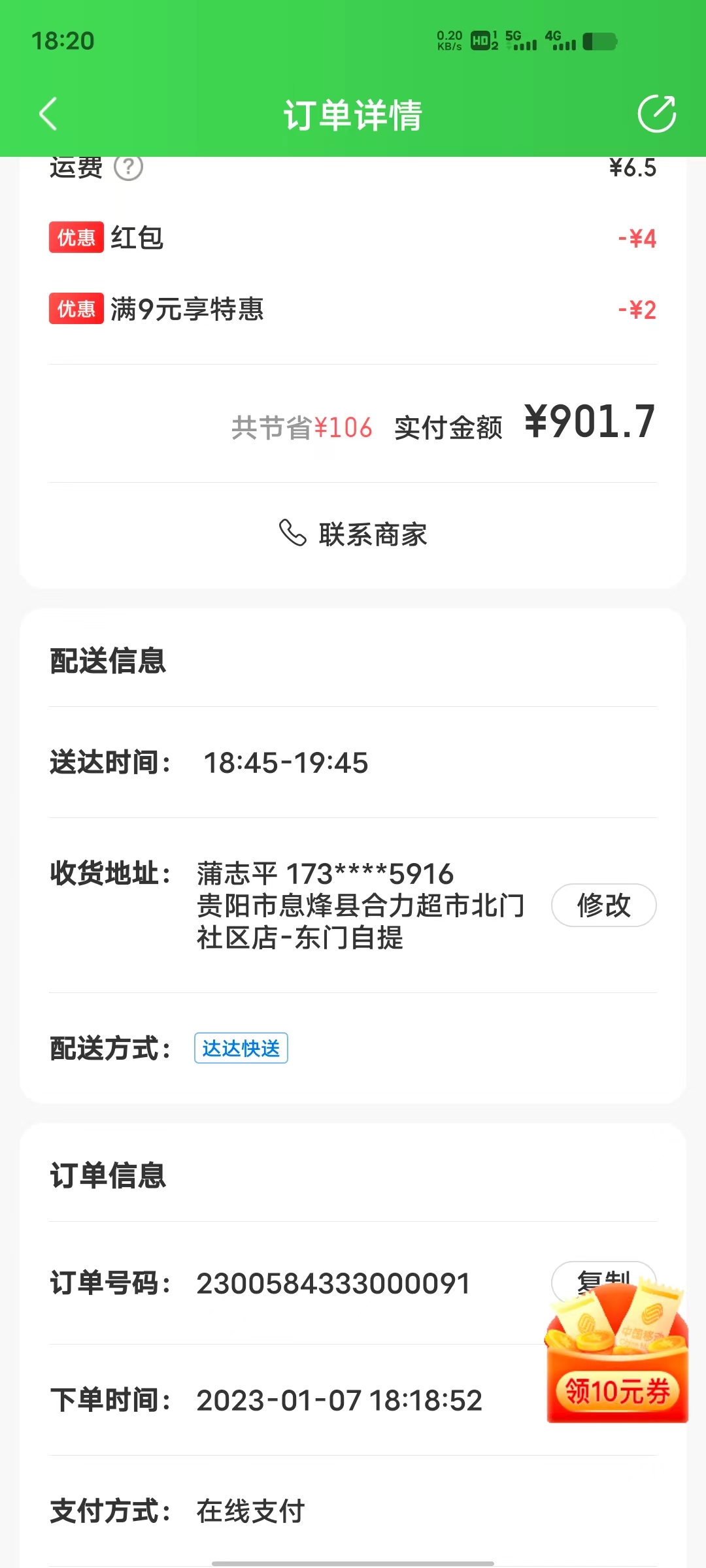Go back from the order details page

pyautogui.click(x=48, y=114)
